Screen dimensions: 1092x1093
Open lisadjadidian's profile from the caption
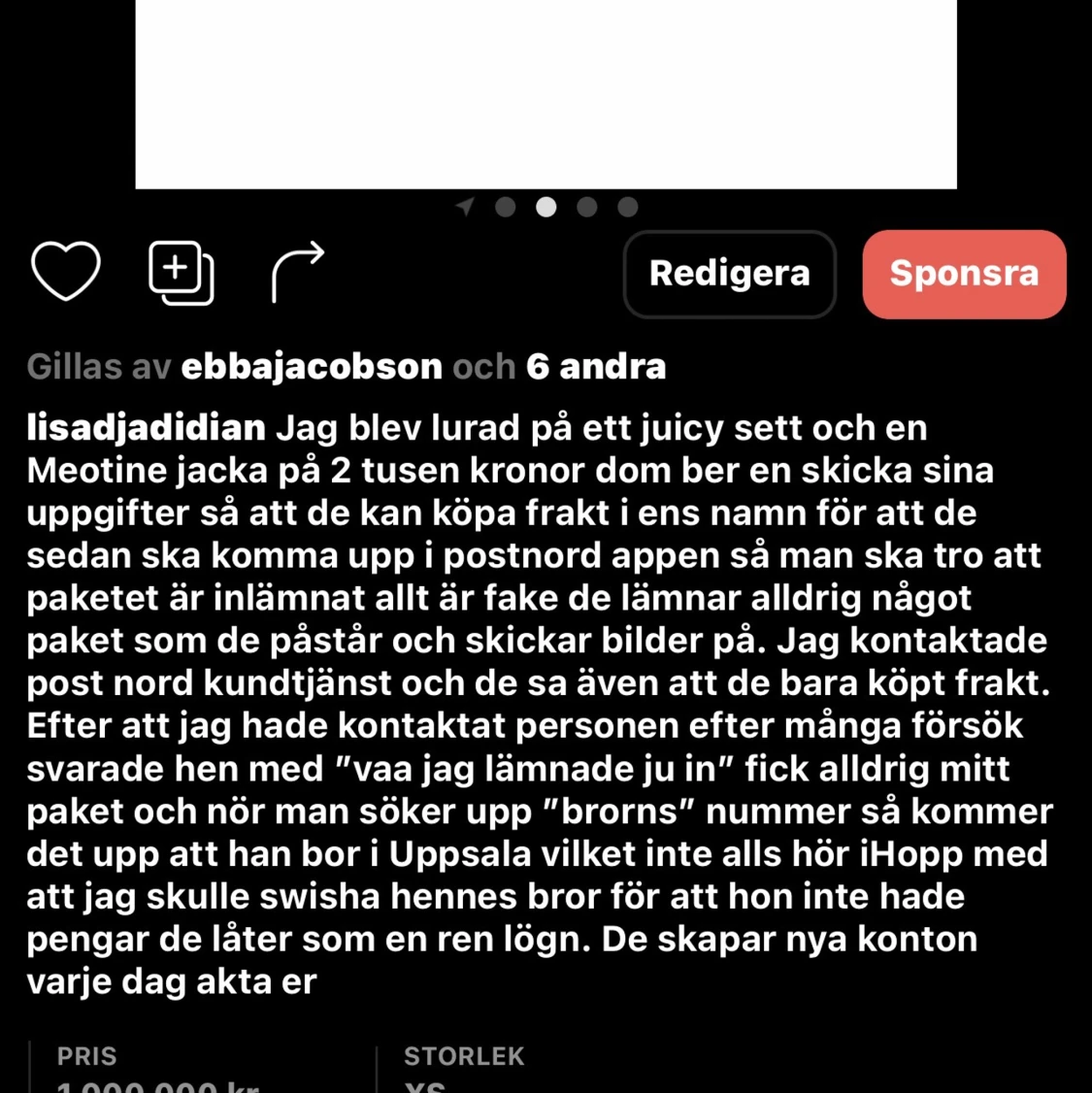(146, 427)
